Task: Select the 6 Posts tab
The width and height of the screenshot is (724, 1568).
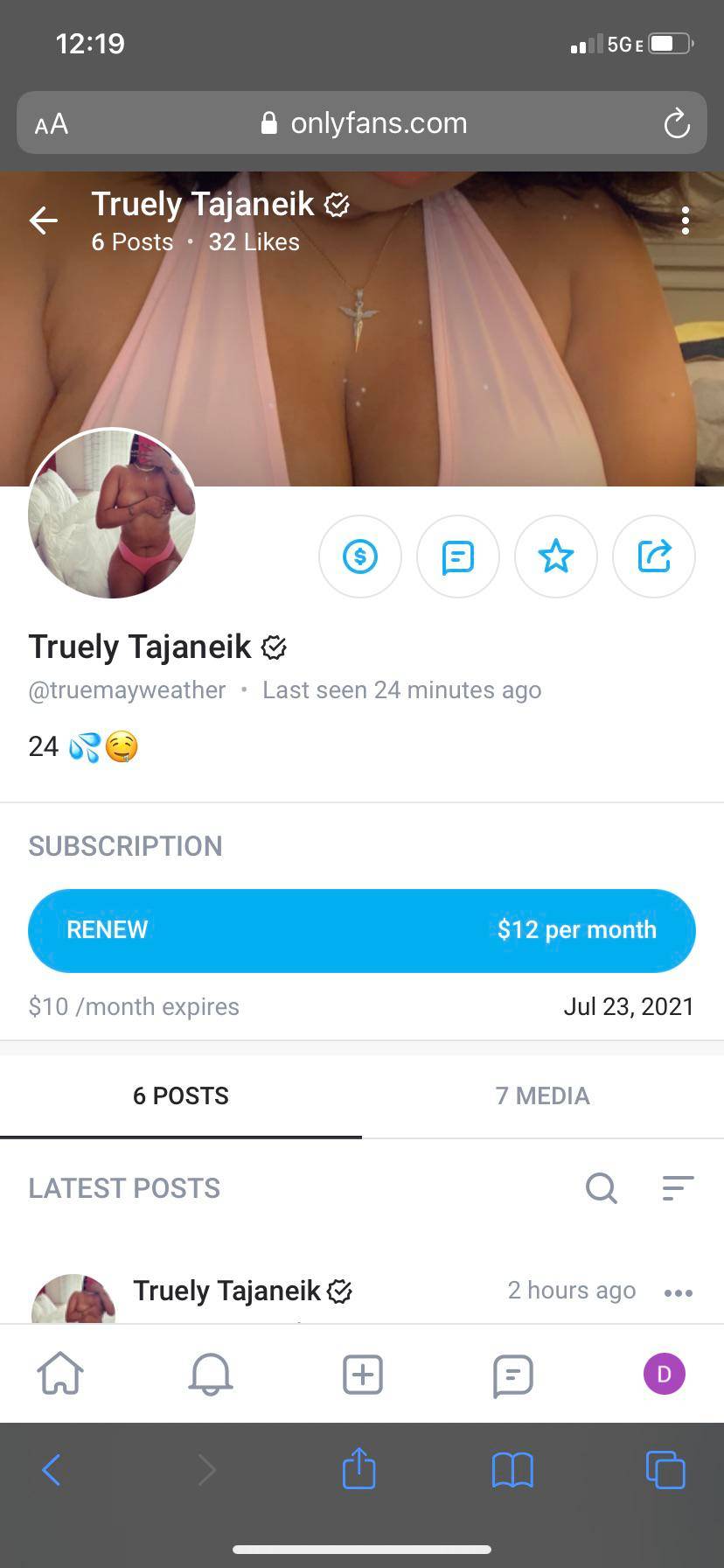Action: [x=181, y=1095]
